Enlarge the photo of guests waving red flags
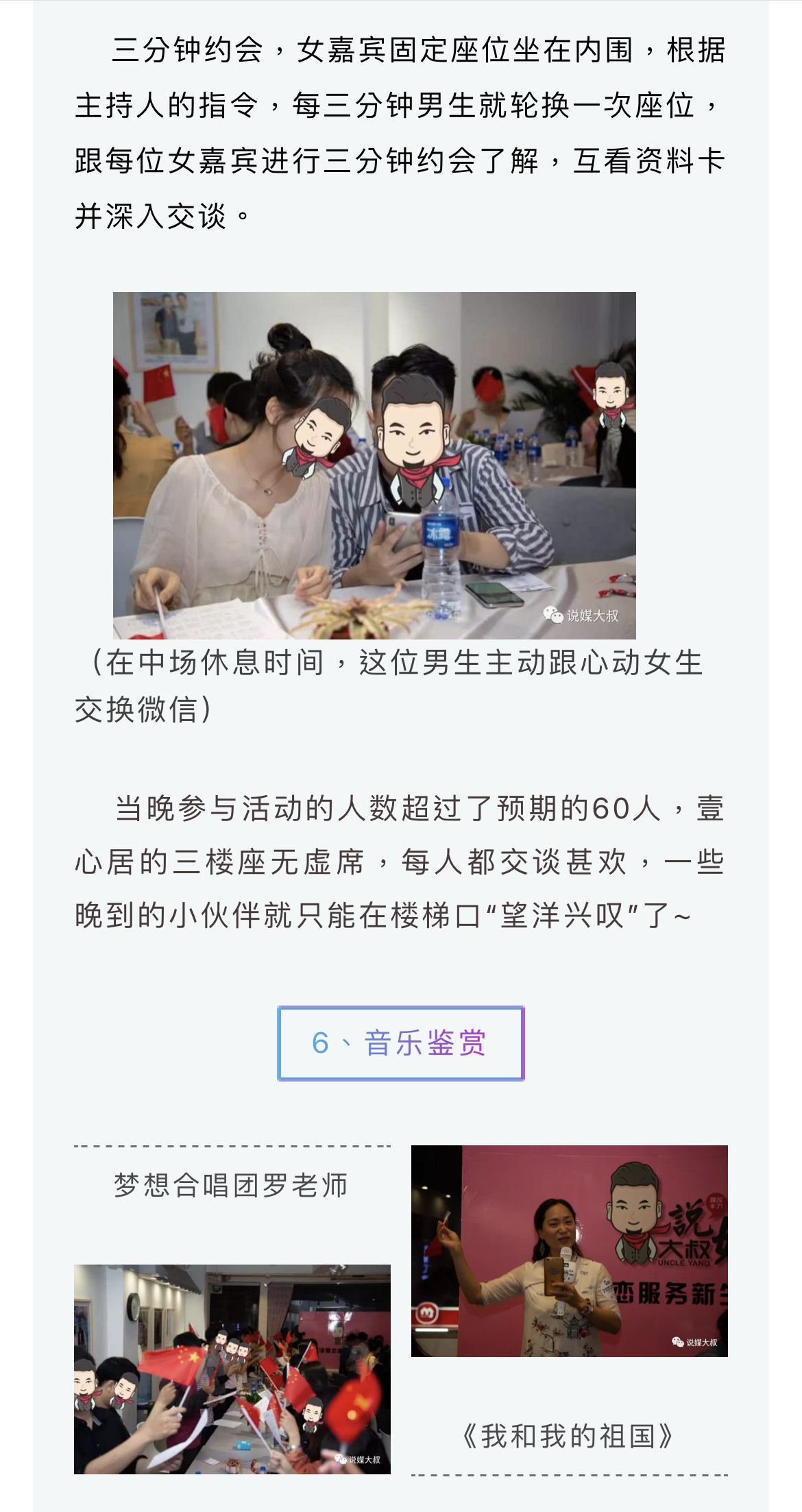 [x=232, y=1369]
